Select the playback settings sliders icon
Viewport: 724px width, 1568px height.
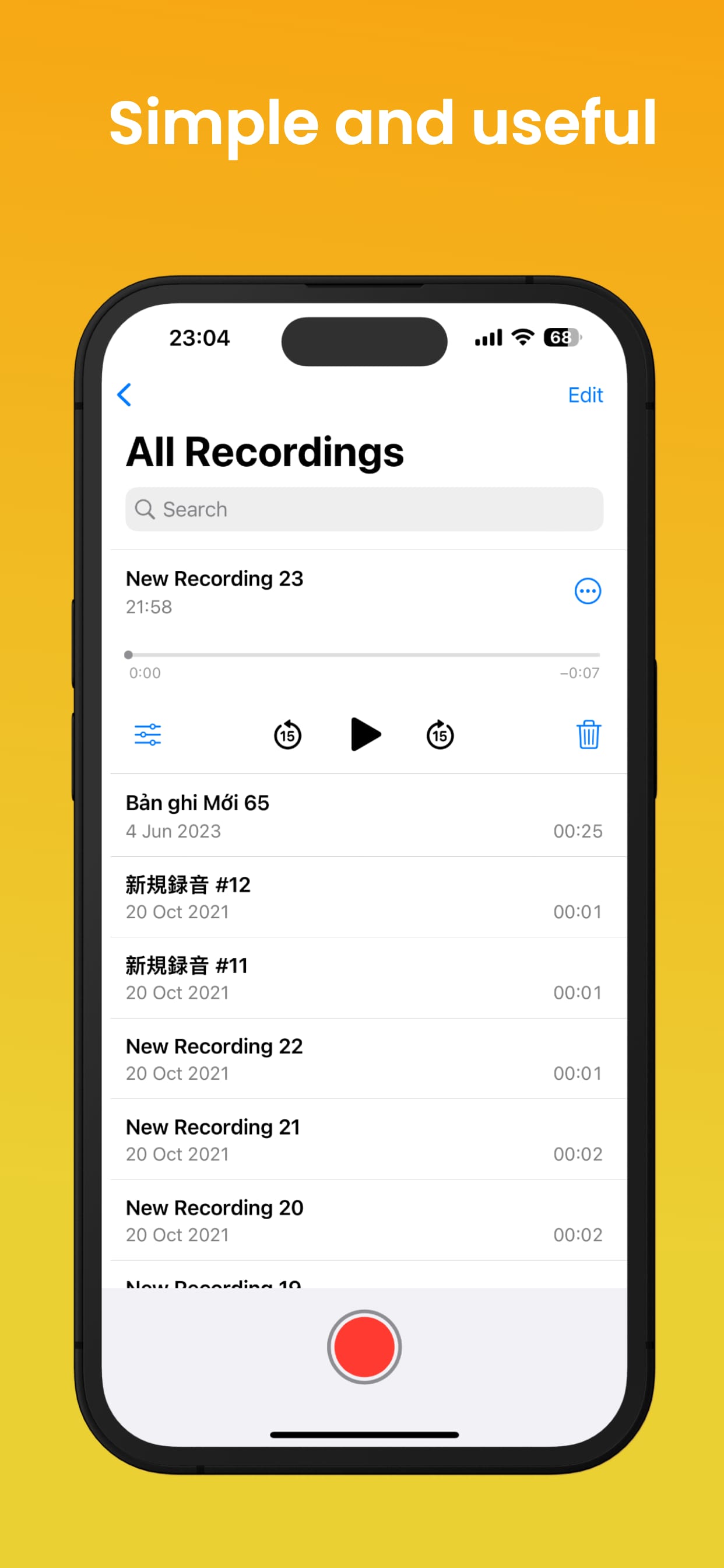click(147, 734)
